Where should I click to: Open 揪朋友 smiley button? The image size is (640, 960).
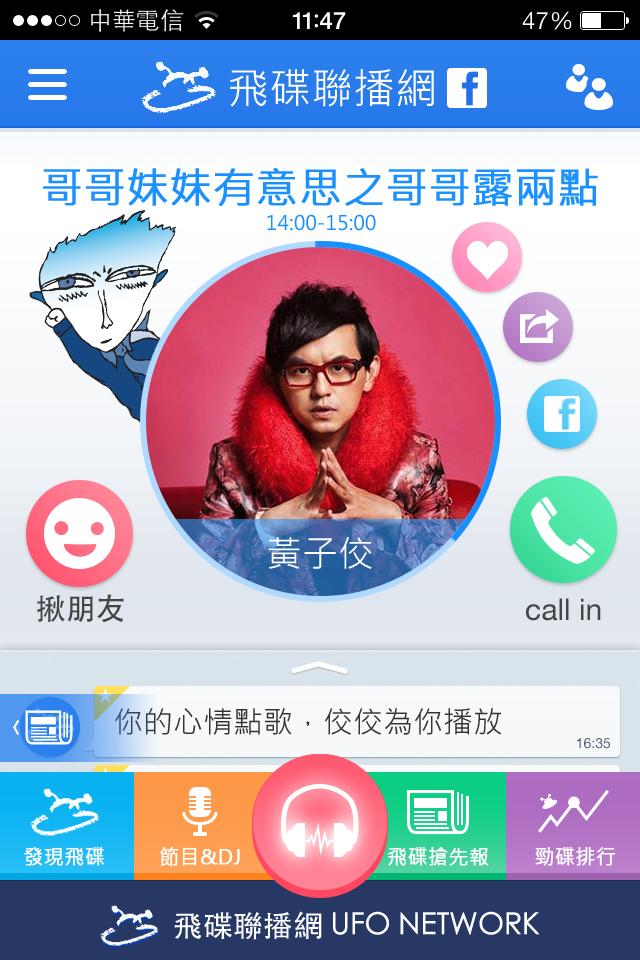click(79, 534)
